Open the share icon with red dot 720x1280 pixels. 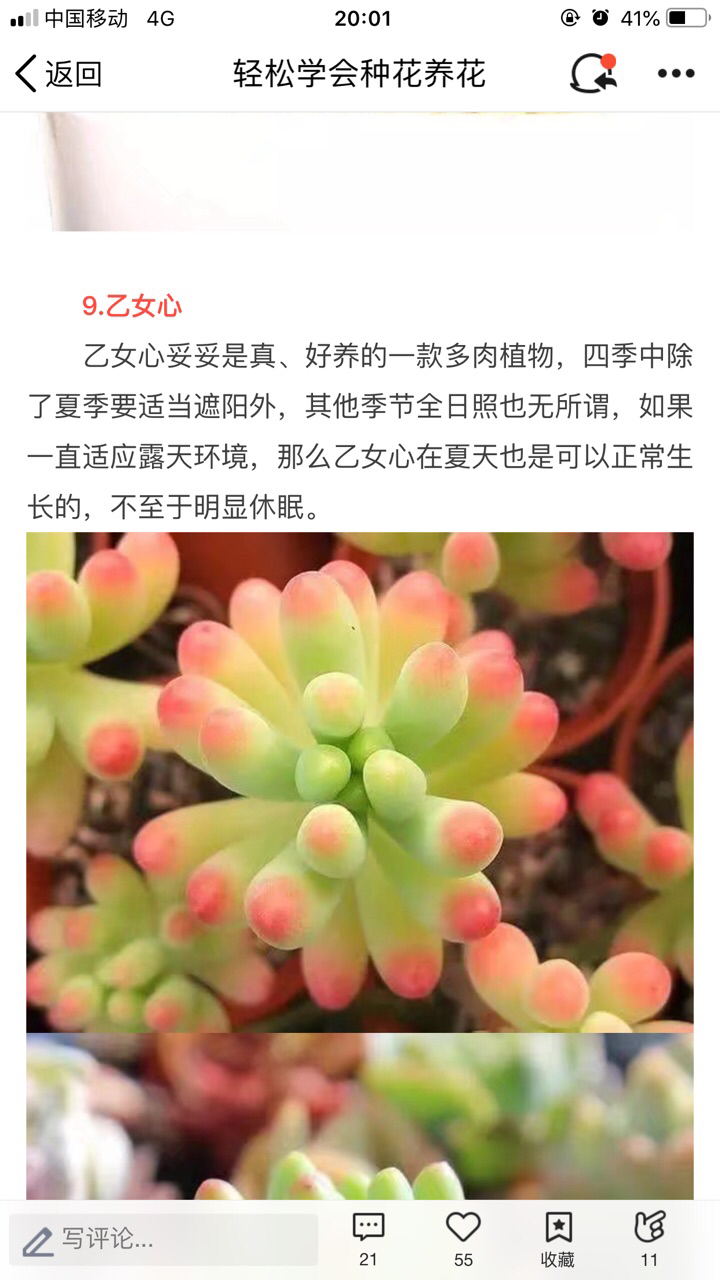593,73
